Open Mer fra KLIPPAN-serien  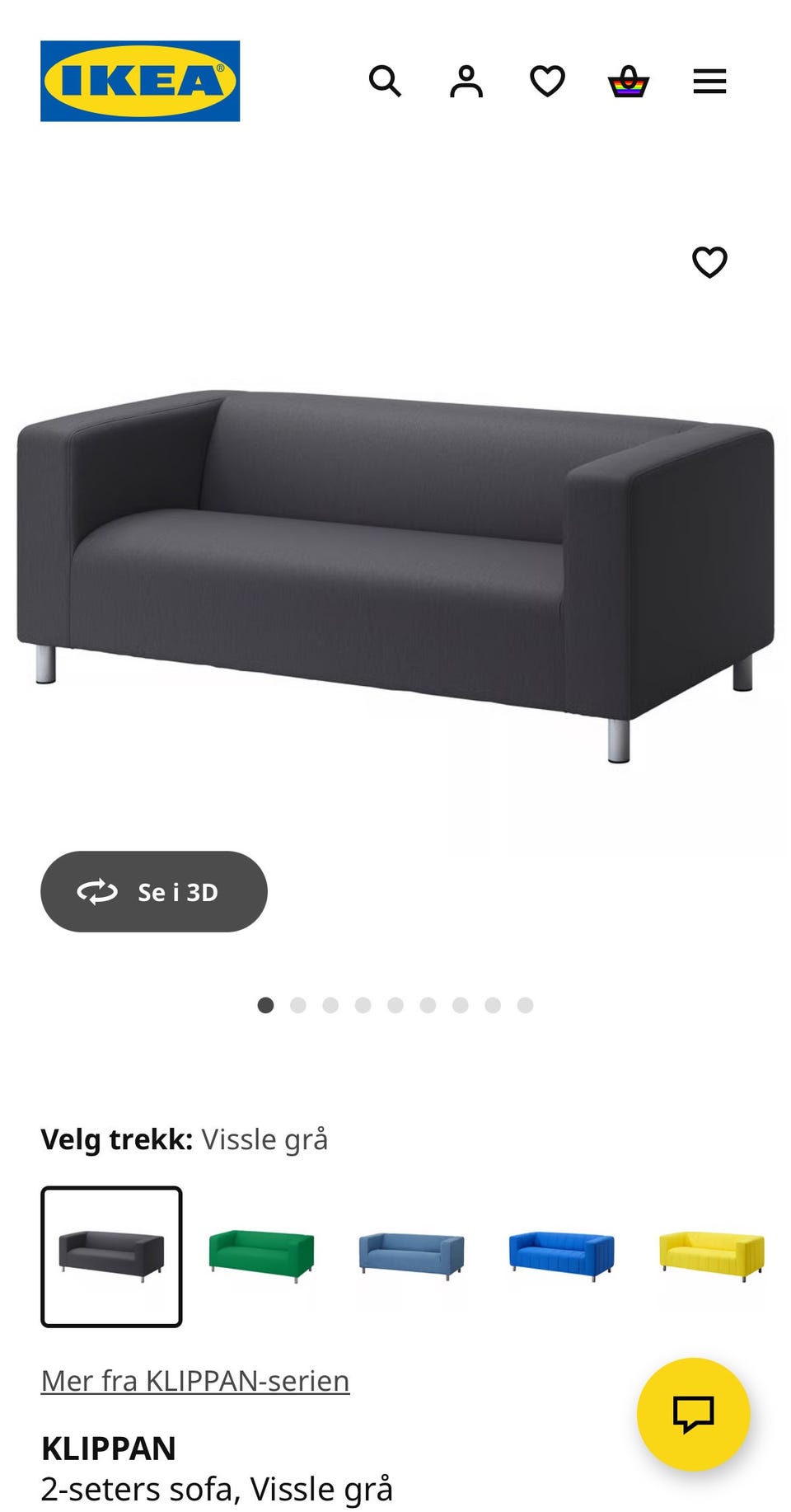coord(194,1379)
